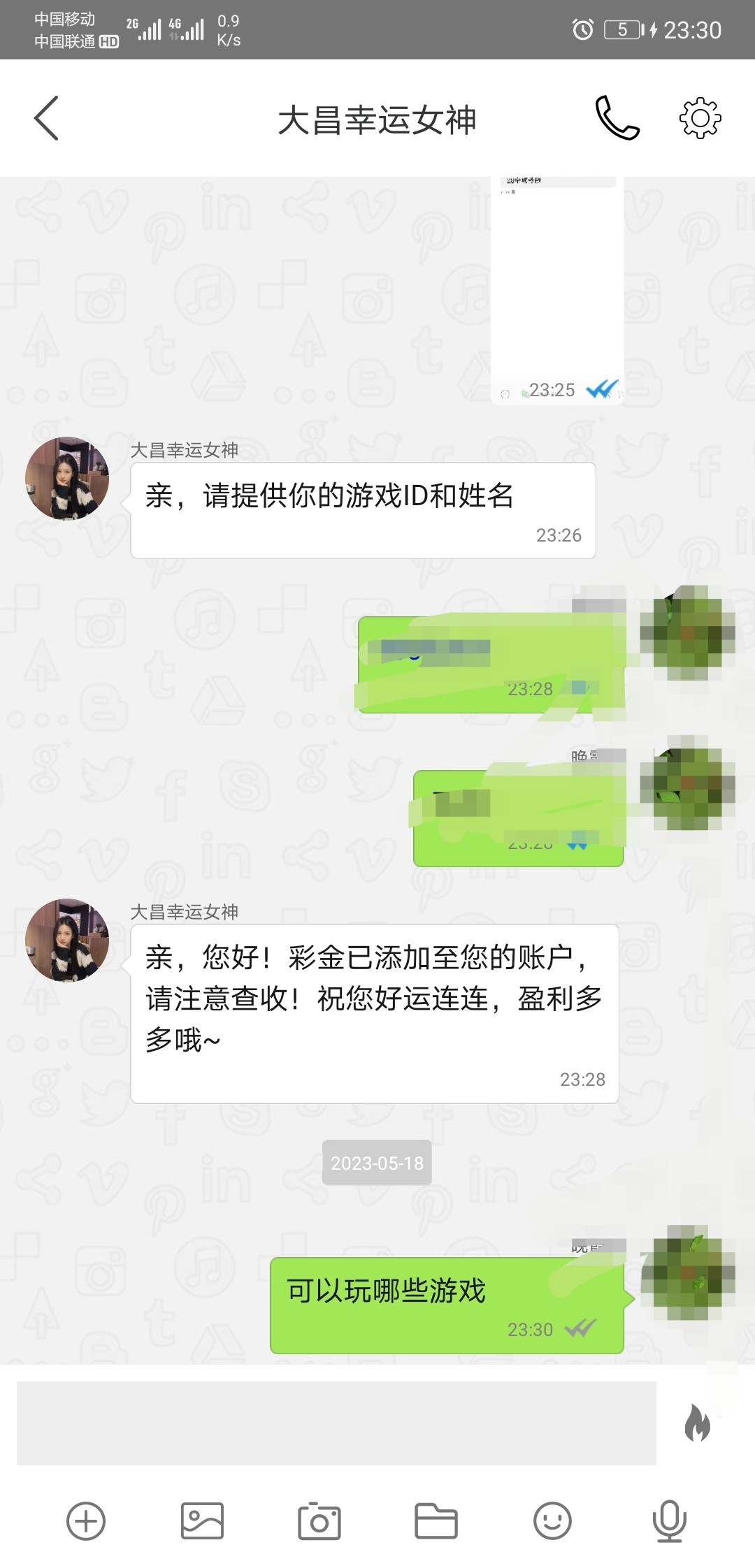
Task: Open chat settings gear
Action: click(700, 118)
